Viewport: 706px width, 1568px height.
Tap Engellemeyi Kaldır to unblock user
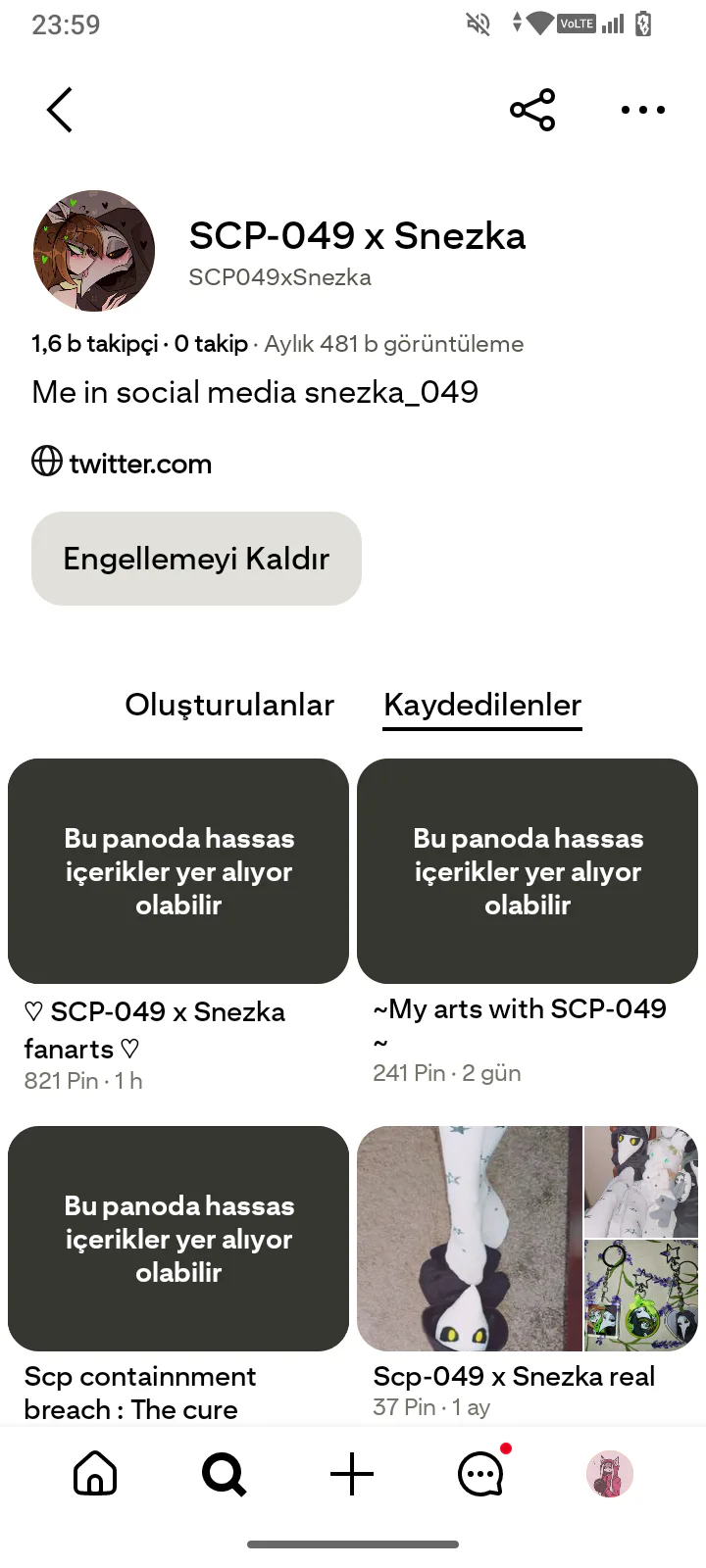(x=196, y=559)
